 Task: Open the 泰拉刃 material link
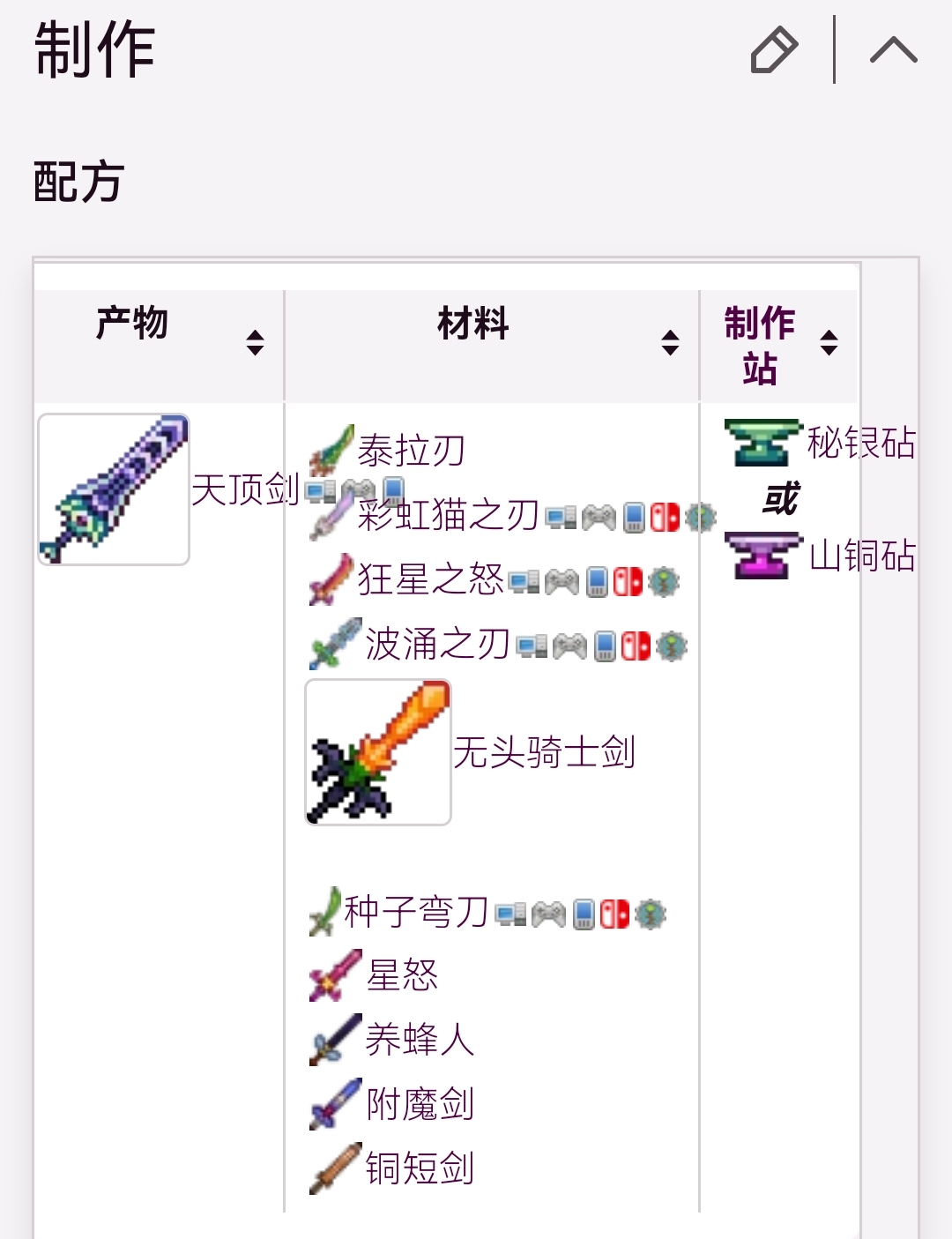[411, 451]
